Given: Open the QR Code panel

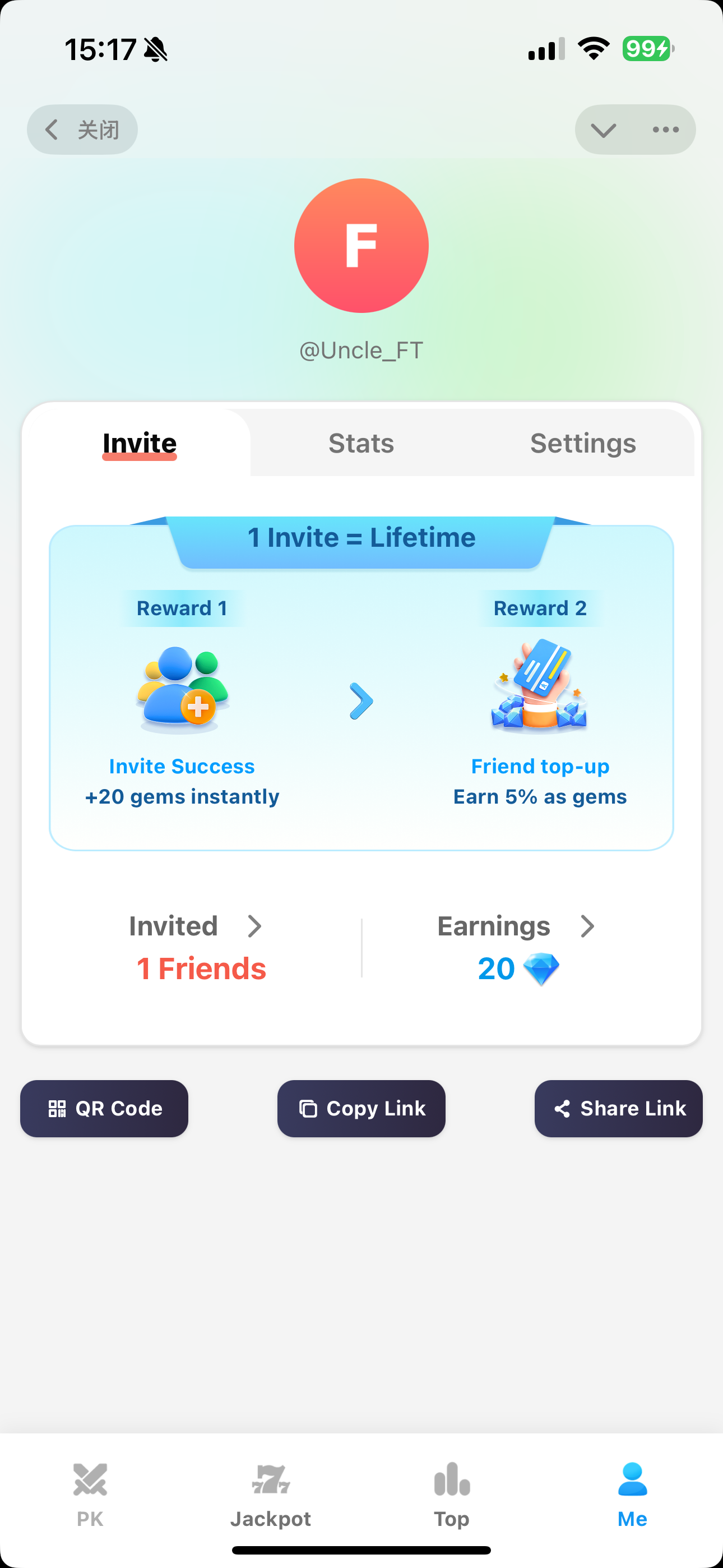Looking at the screenshot, I should [104, 1109].
